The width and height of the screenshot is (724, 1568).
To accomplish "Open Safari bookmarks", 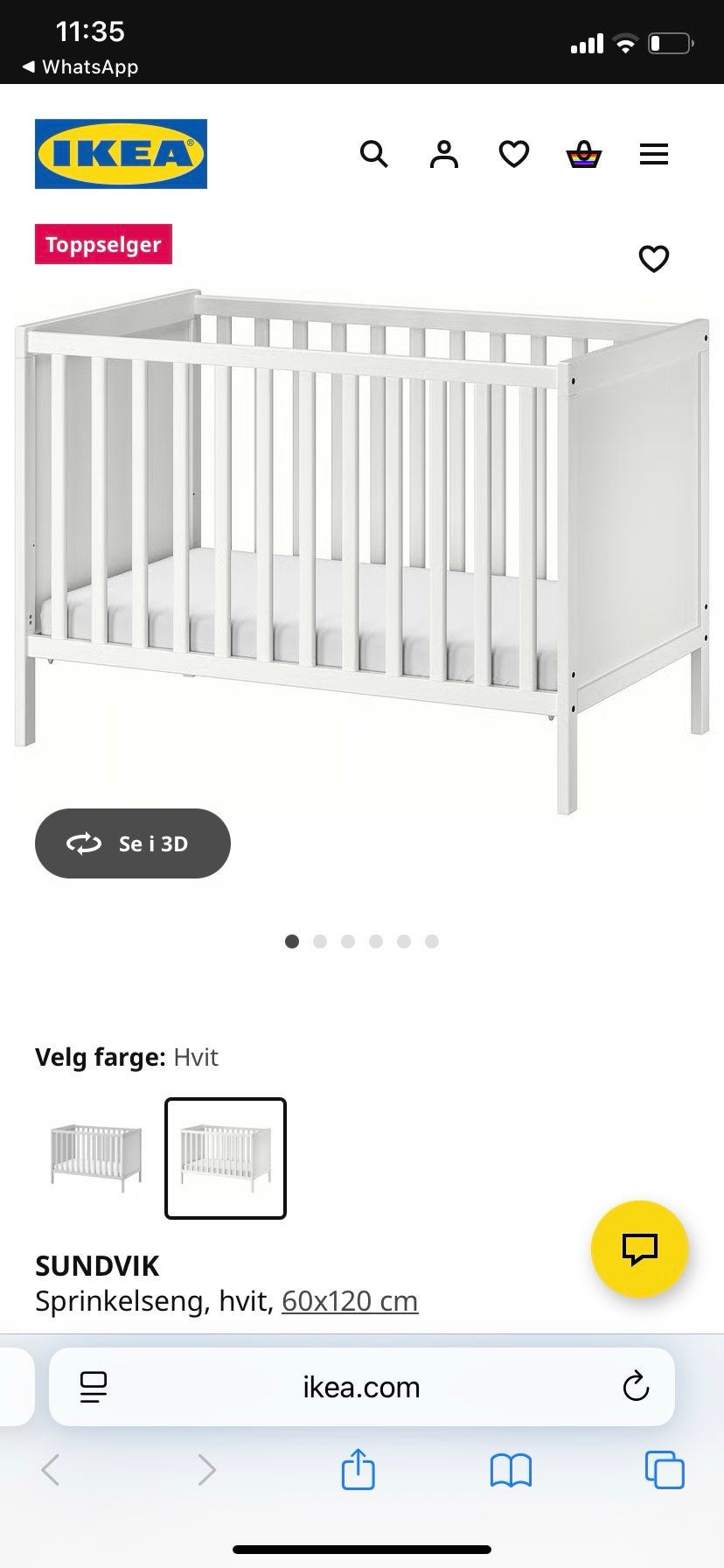I will coord(511,1470).
